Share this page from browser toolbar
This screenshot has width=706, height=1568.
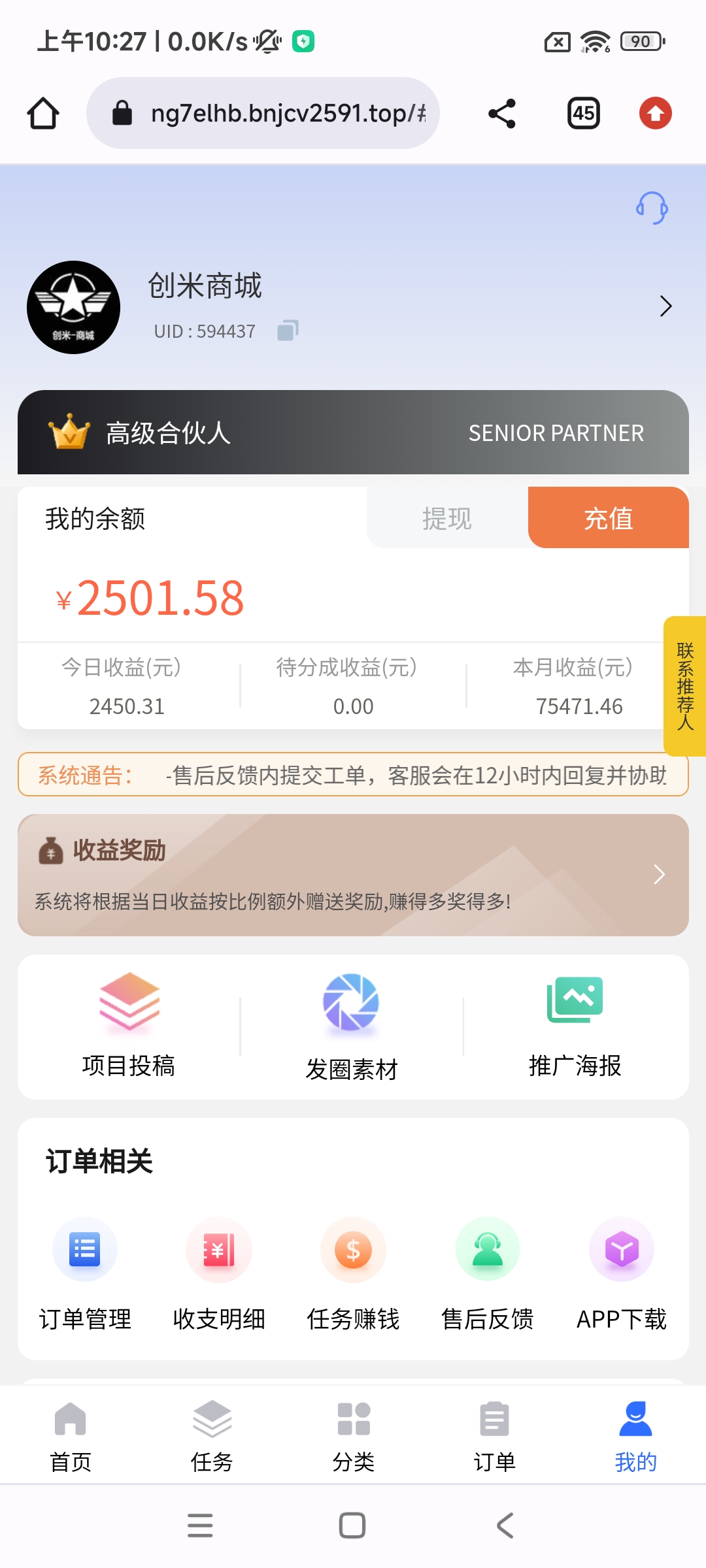pos(502,114)
